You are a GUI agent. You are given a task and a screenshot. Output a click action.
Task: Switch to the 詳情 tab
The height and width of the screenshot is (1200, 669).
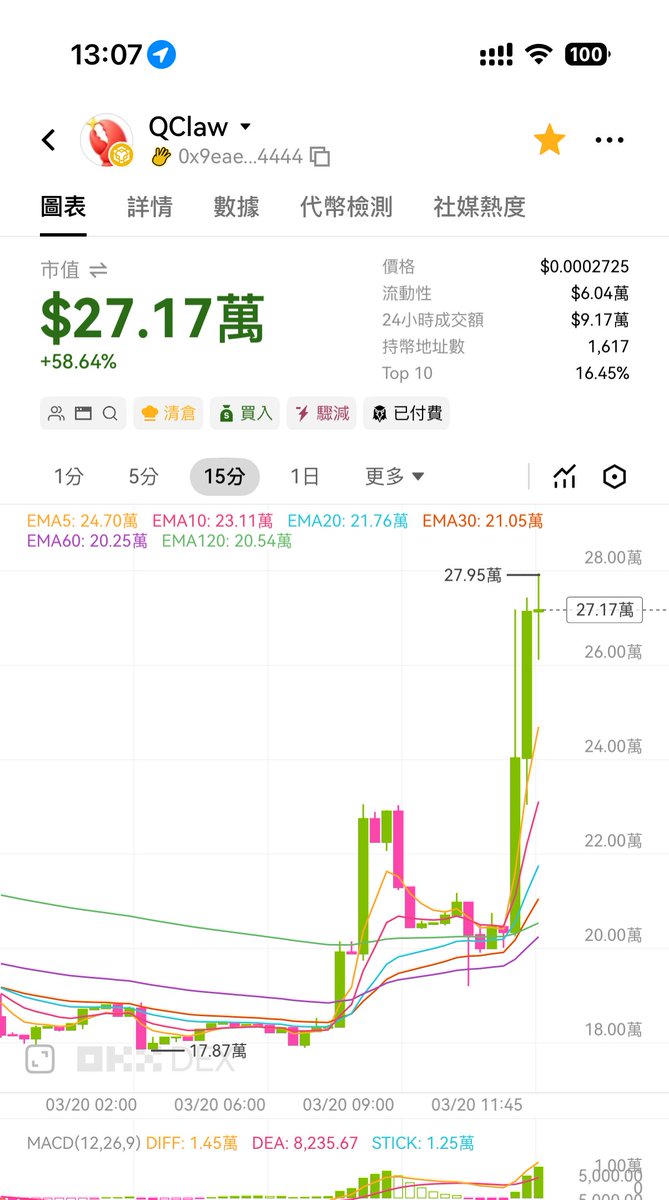pyautogui.click(x=150, y=207)
